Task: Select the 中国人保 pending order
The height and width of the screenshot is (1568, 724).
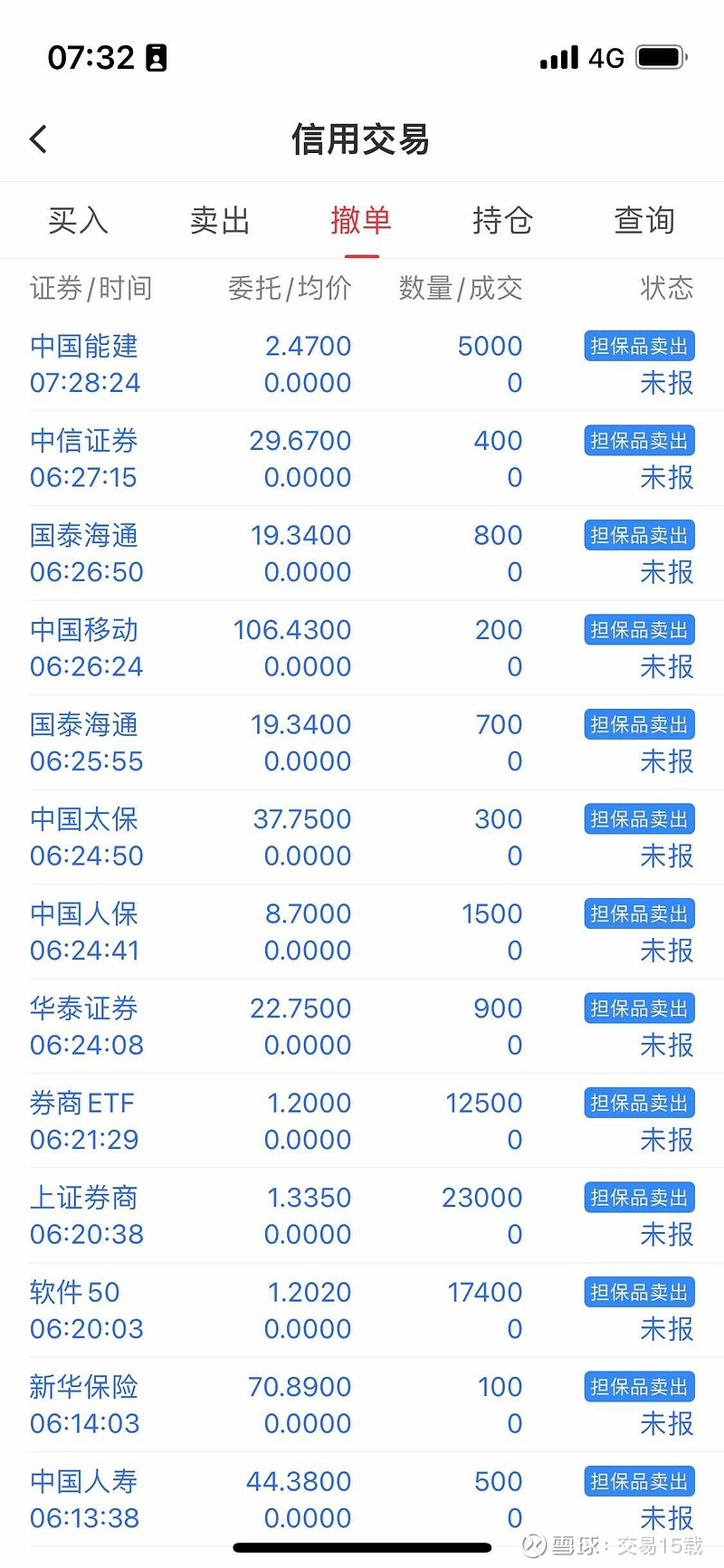Action: [x=362, y=932]
